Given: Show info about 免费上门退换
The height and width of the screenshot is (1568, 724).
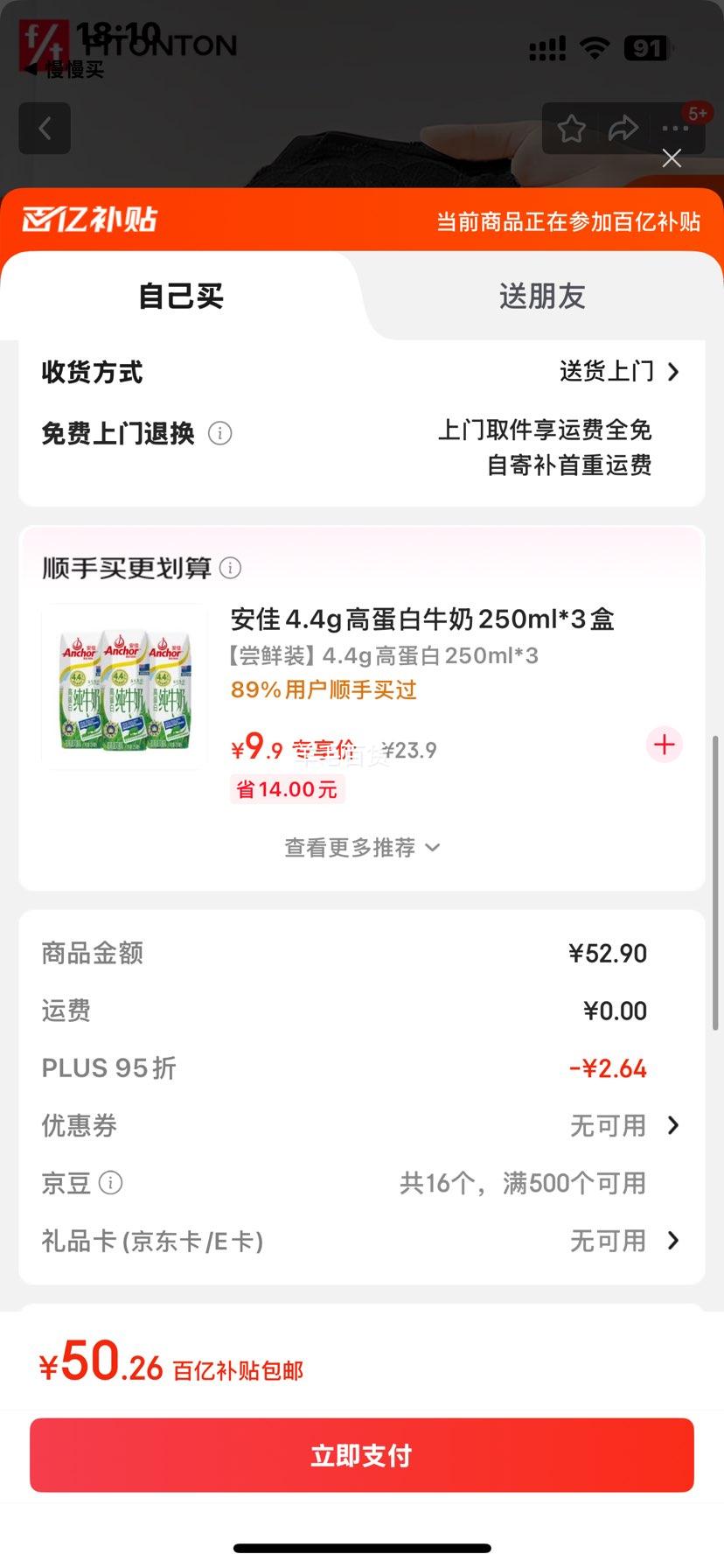Looking at the screenshot, I should [220, 433].
